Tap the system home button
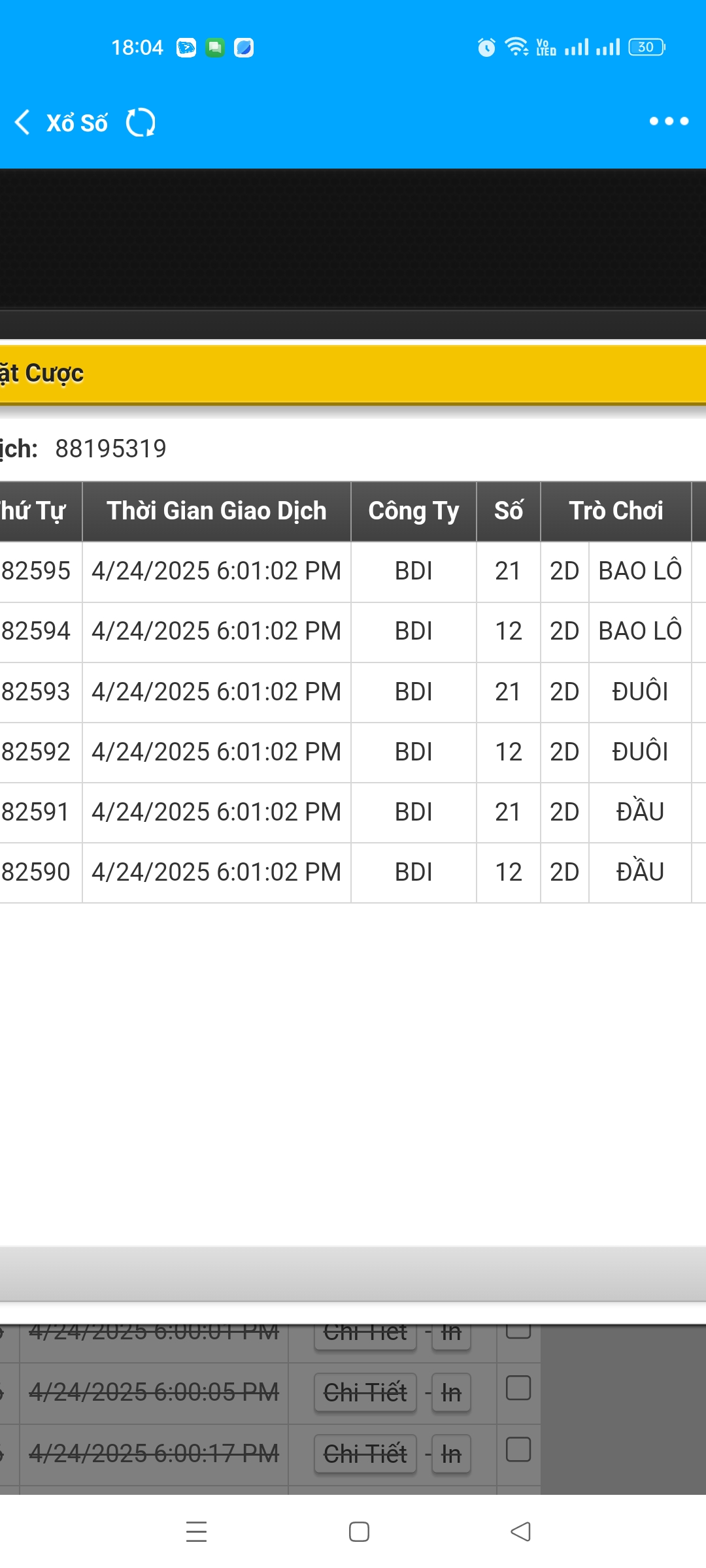Screen dimensions: 706x1568 coord(359,1532)
